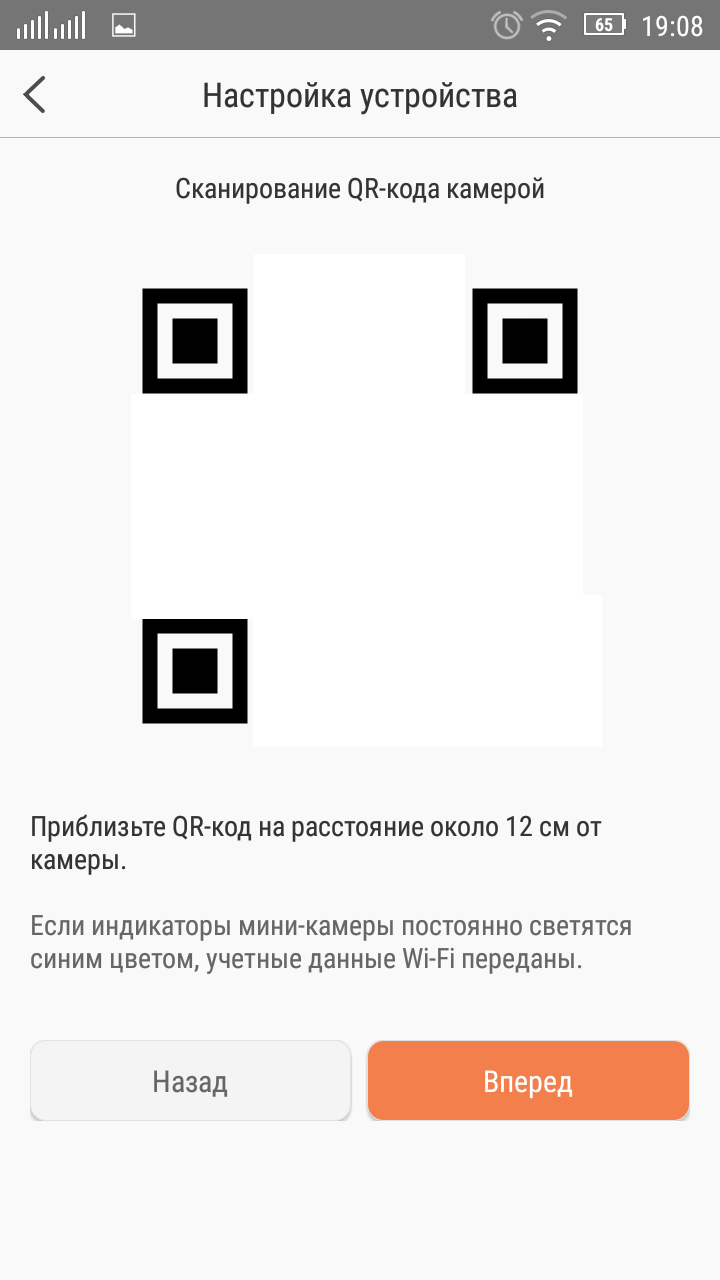Viewport: 720px width, 1280px height.
Task: Tap the Назад button
Action: (x=190, y=1081)
